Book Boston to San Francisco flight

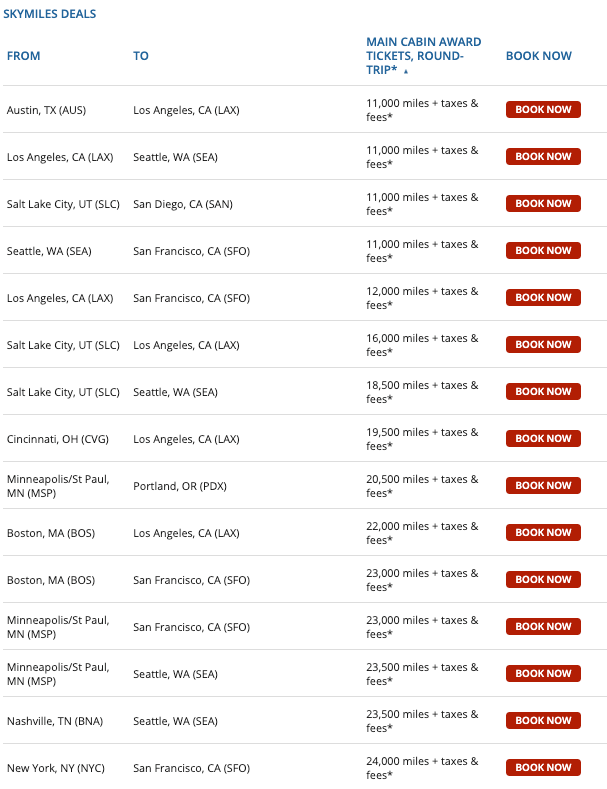tap(543, 579)
